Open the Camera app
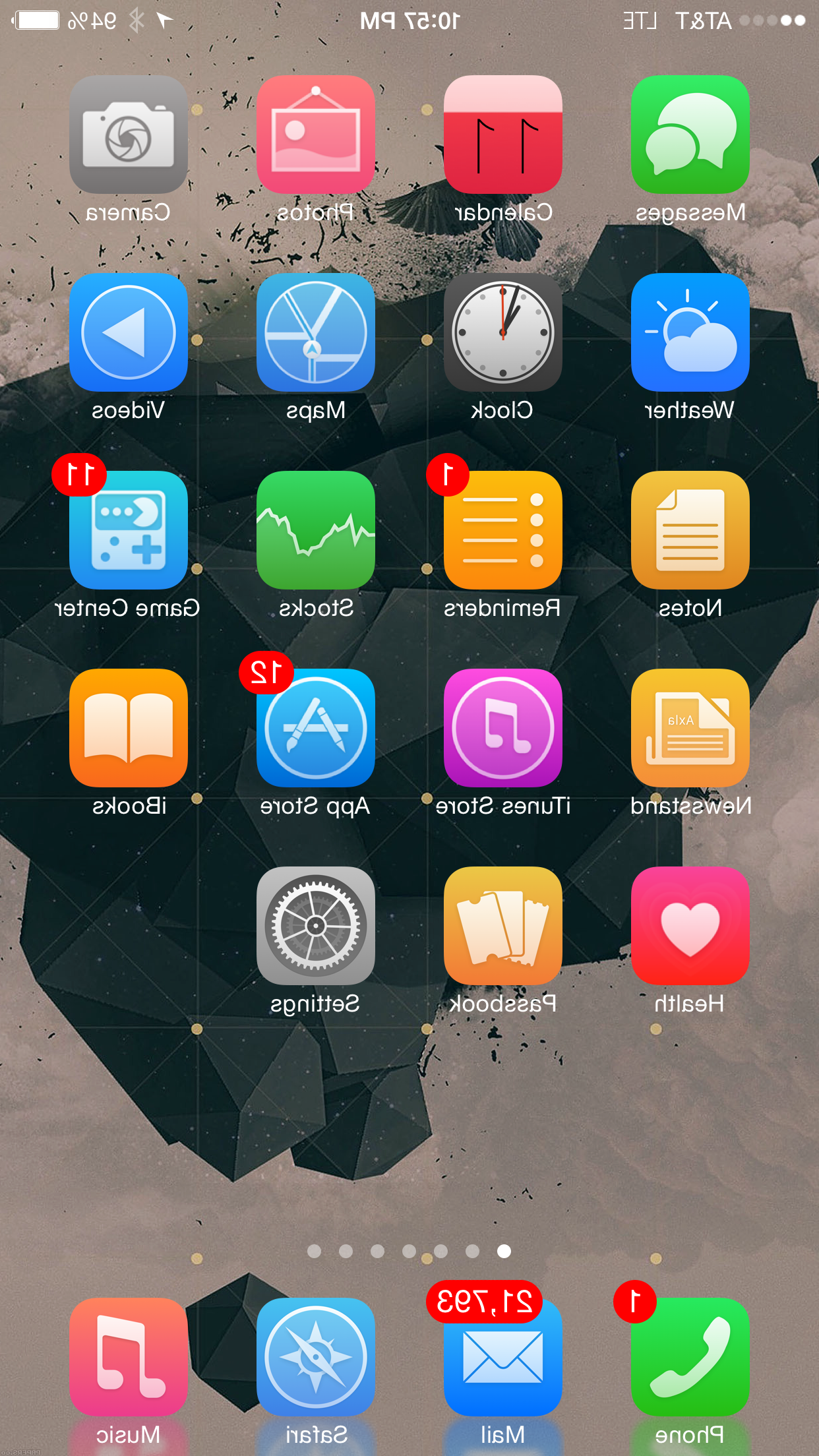 (x=129, y=135)
